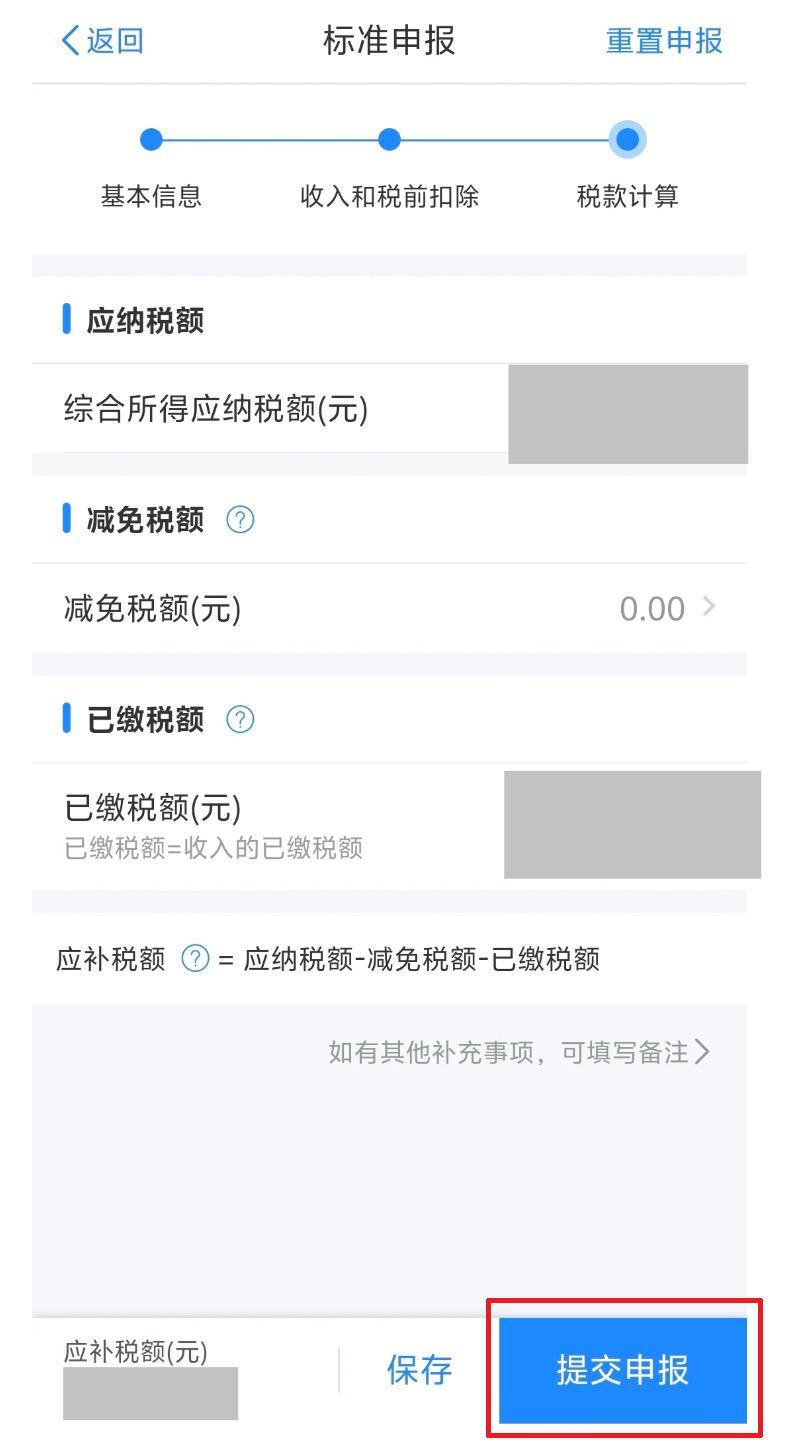Screen dimensions: 797x1441
Task: Switch to the 收入和税前扣除 step
Action: [389, 197]
